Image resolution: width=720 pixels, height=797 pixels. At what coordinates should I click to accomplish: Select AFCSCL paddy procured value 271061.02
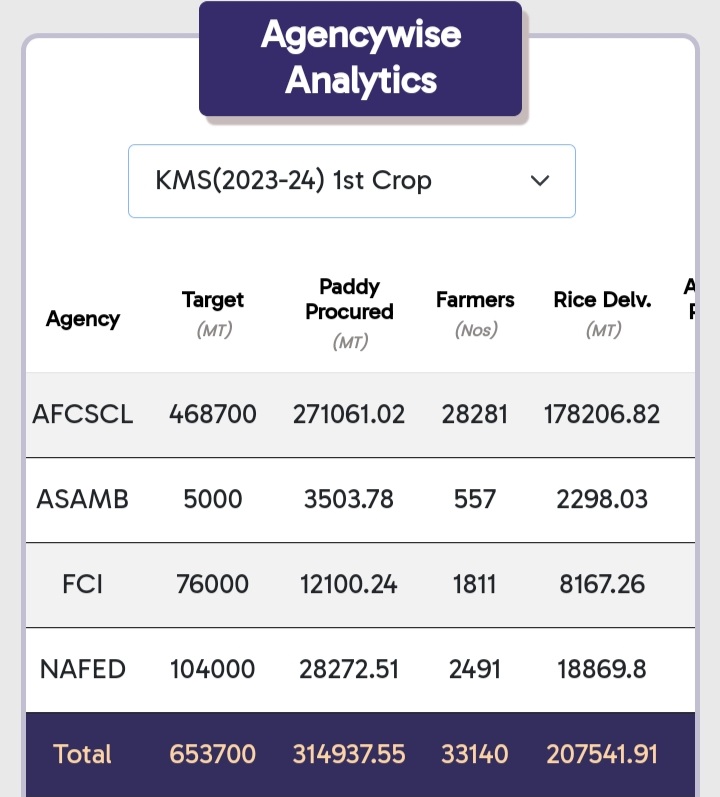pyautogui.click(x=349, y=414)
